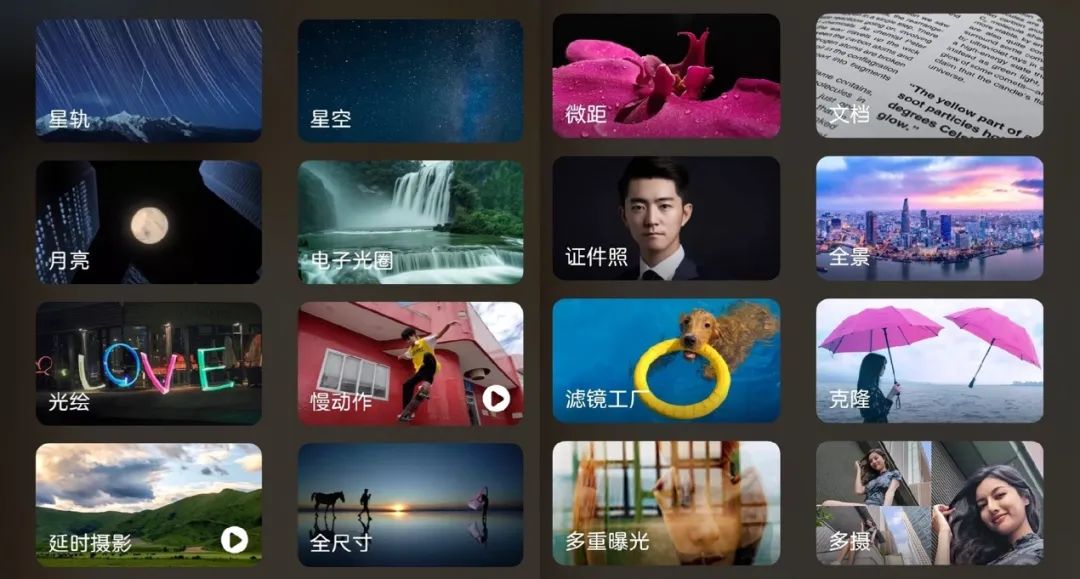Select the 星空 starry sky mode
1080x579 pixels.
click(x=410, y=80)
